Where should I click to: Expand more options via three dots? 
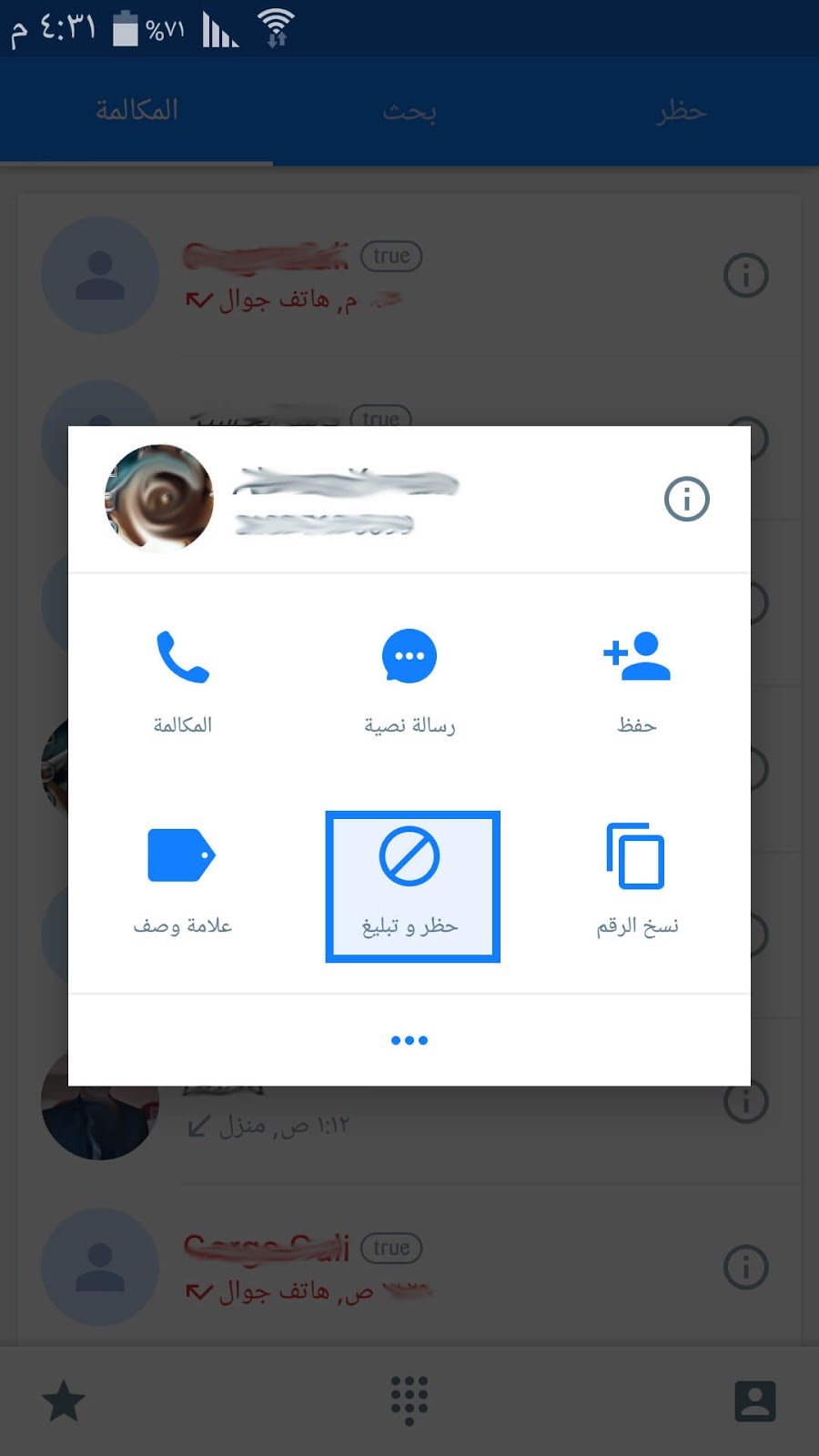point(409,1040)
